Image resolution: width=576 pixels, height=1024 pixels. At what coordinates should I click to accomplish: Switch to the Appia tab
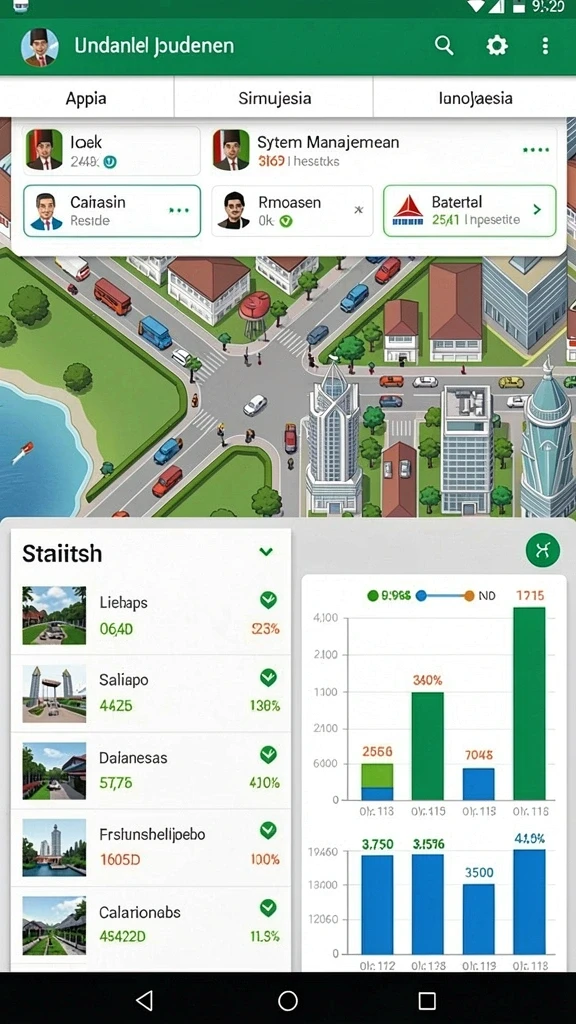[x=86, y=98]
